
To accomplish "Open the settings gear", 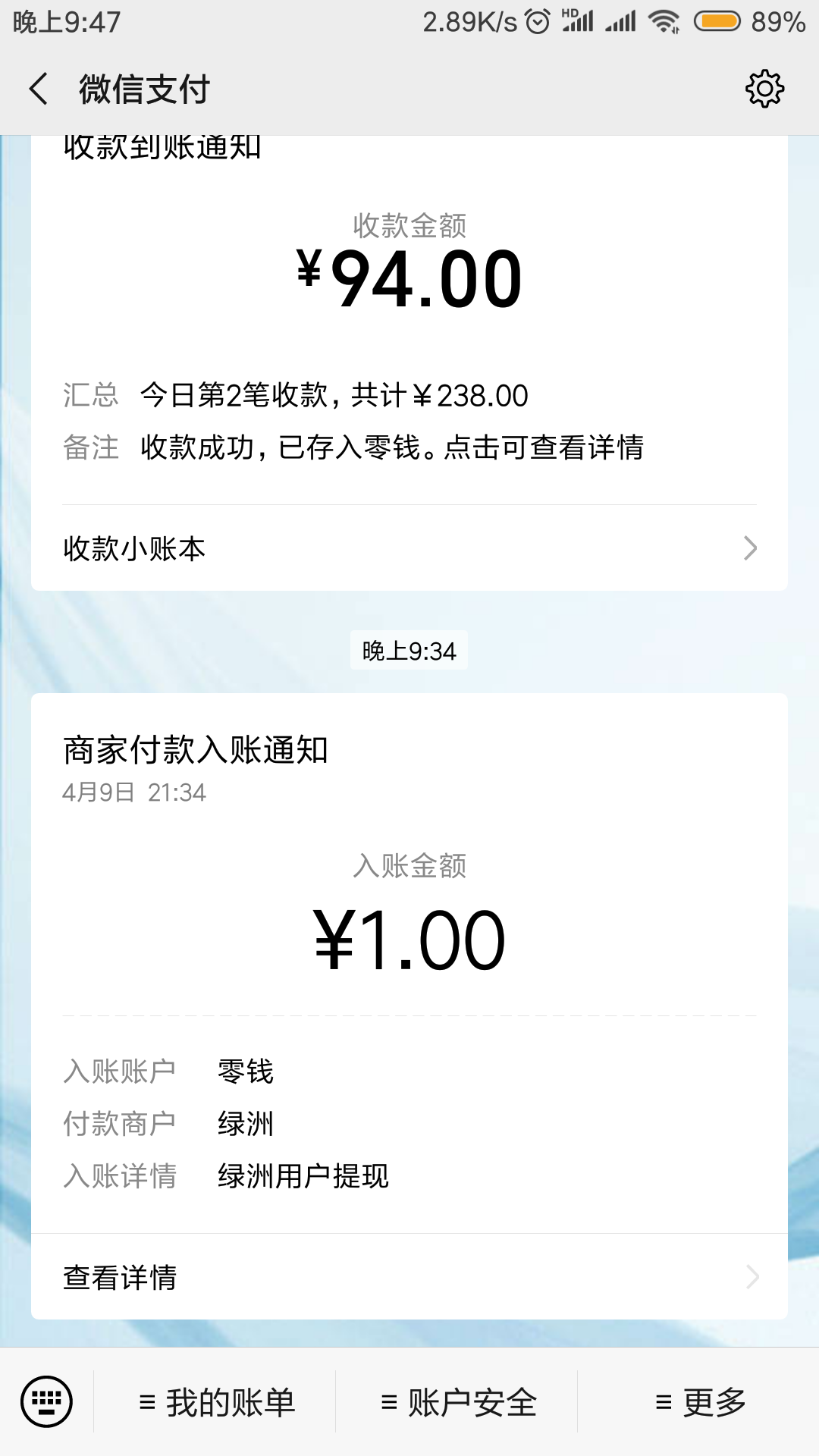I will coord(764,89).
